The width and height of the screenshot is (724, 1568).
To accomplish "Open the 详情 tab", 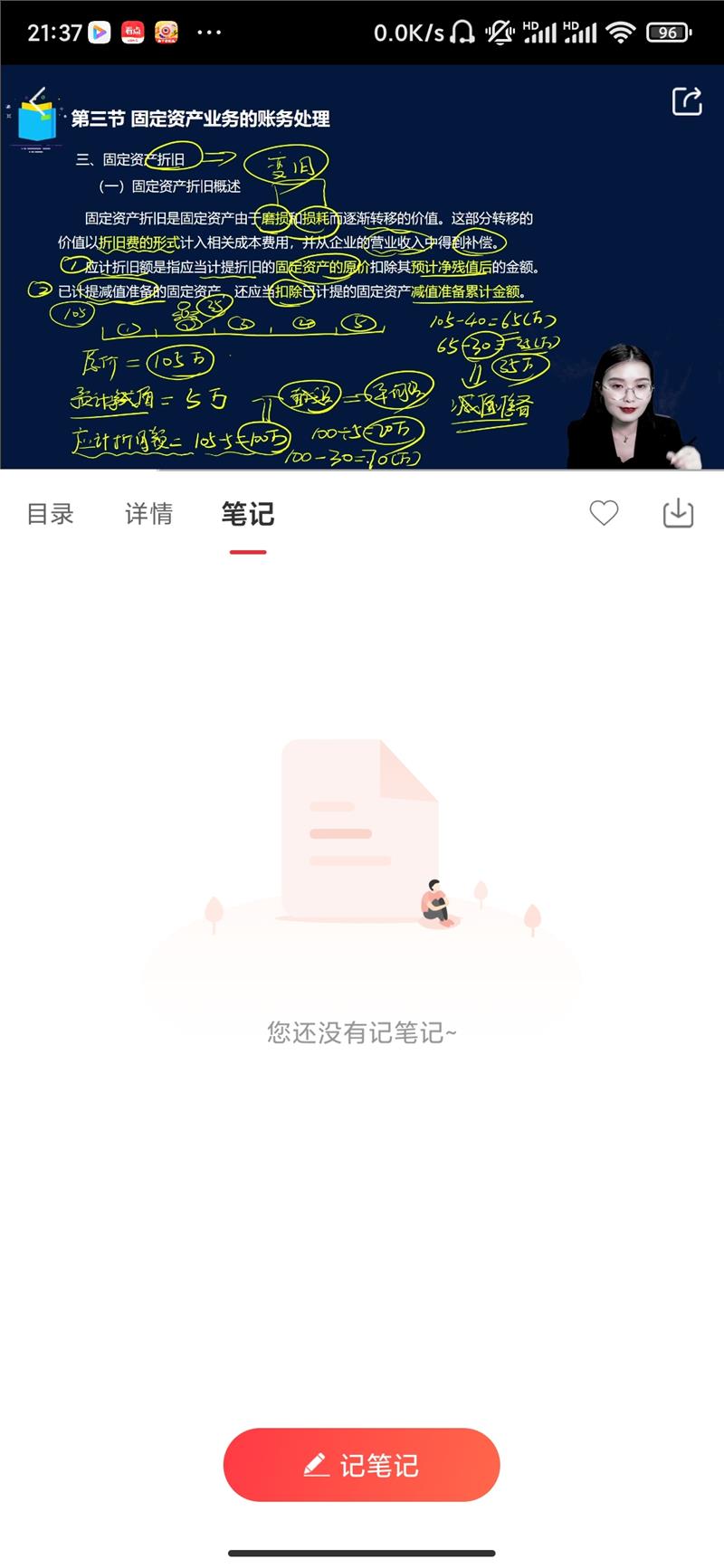I will point(148,514).
